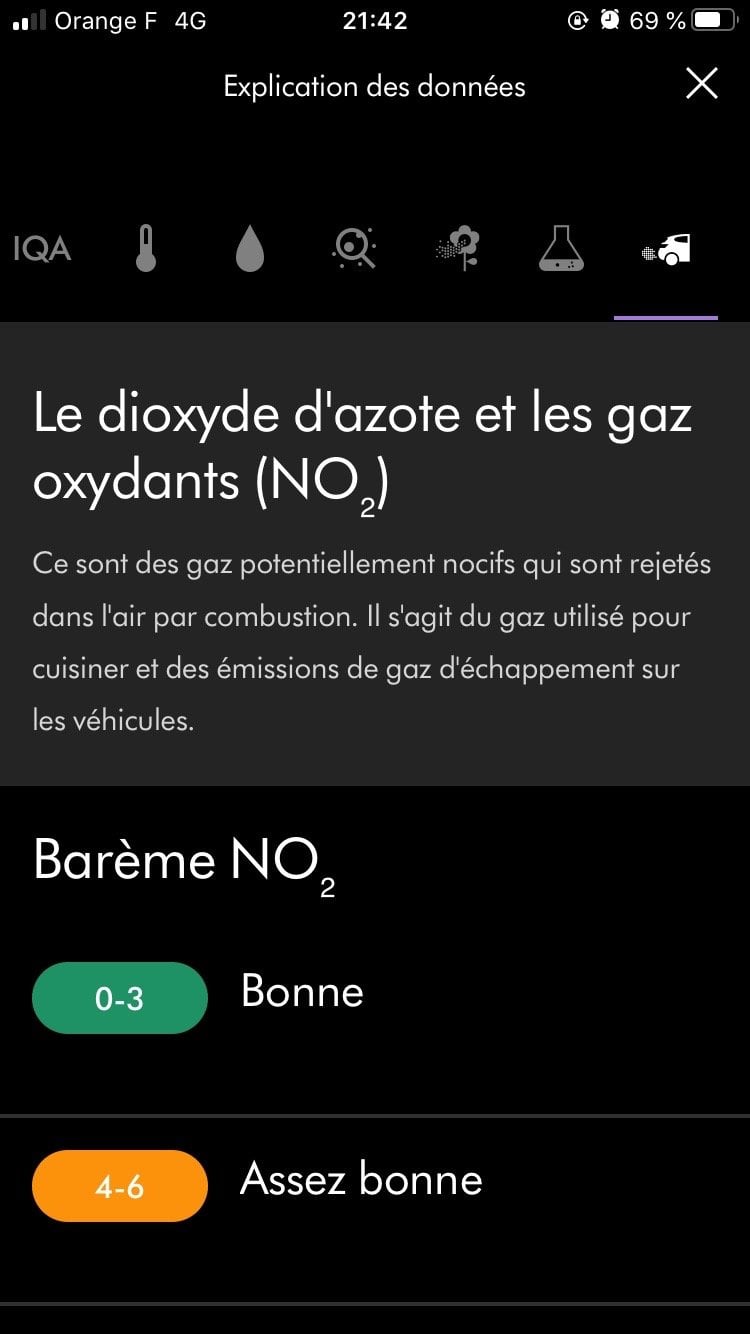
Task: Open the temperature thermometer tab
Action: pos(146,249)
